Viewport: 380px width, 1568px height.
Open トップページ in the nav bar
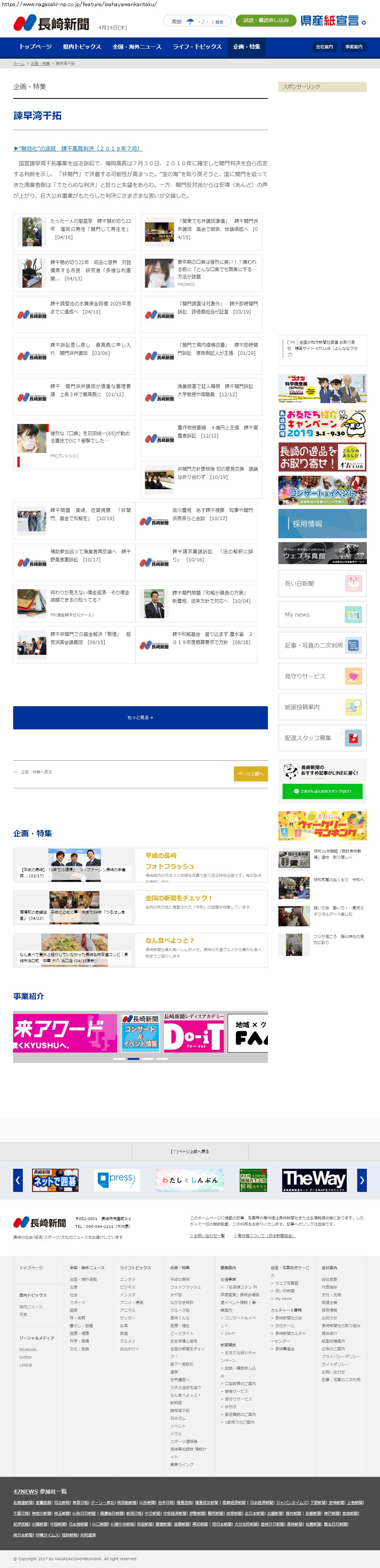coord(35,46)
